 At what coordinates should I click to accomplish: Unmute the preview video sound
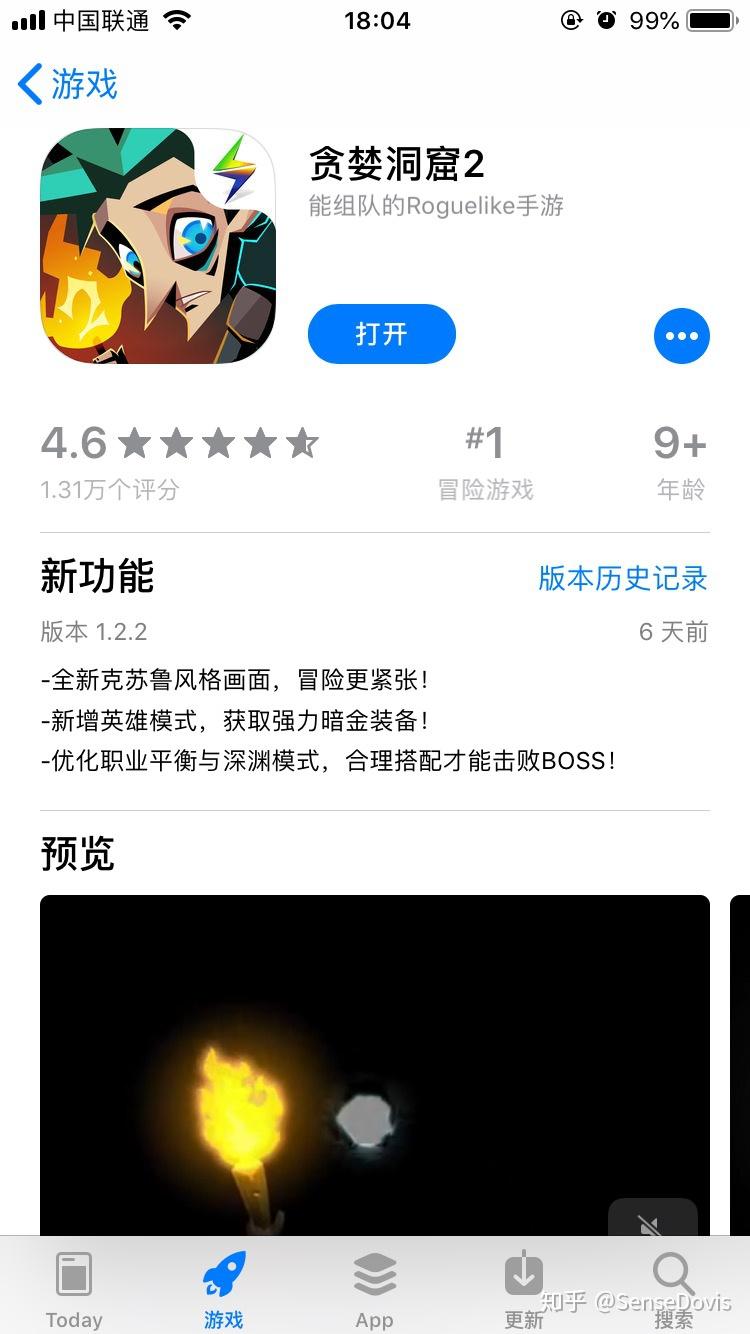point(651,1222)
